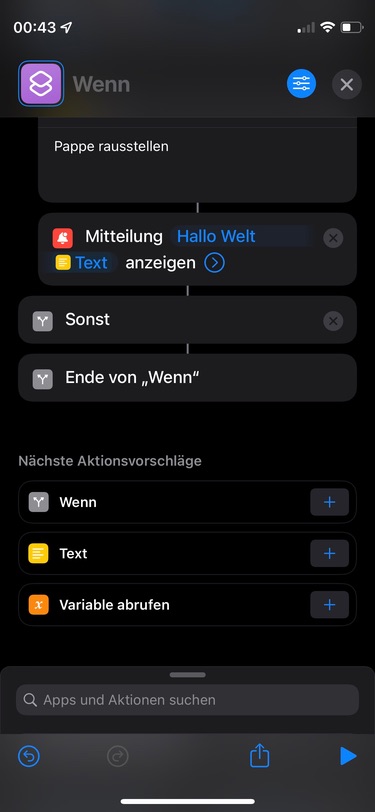
Task: Expand the Mitteilung action options
Action: (214, 263)
